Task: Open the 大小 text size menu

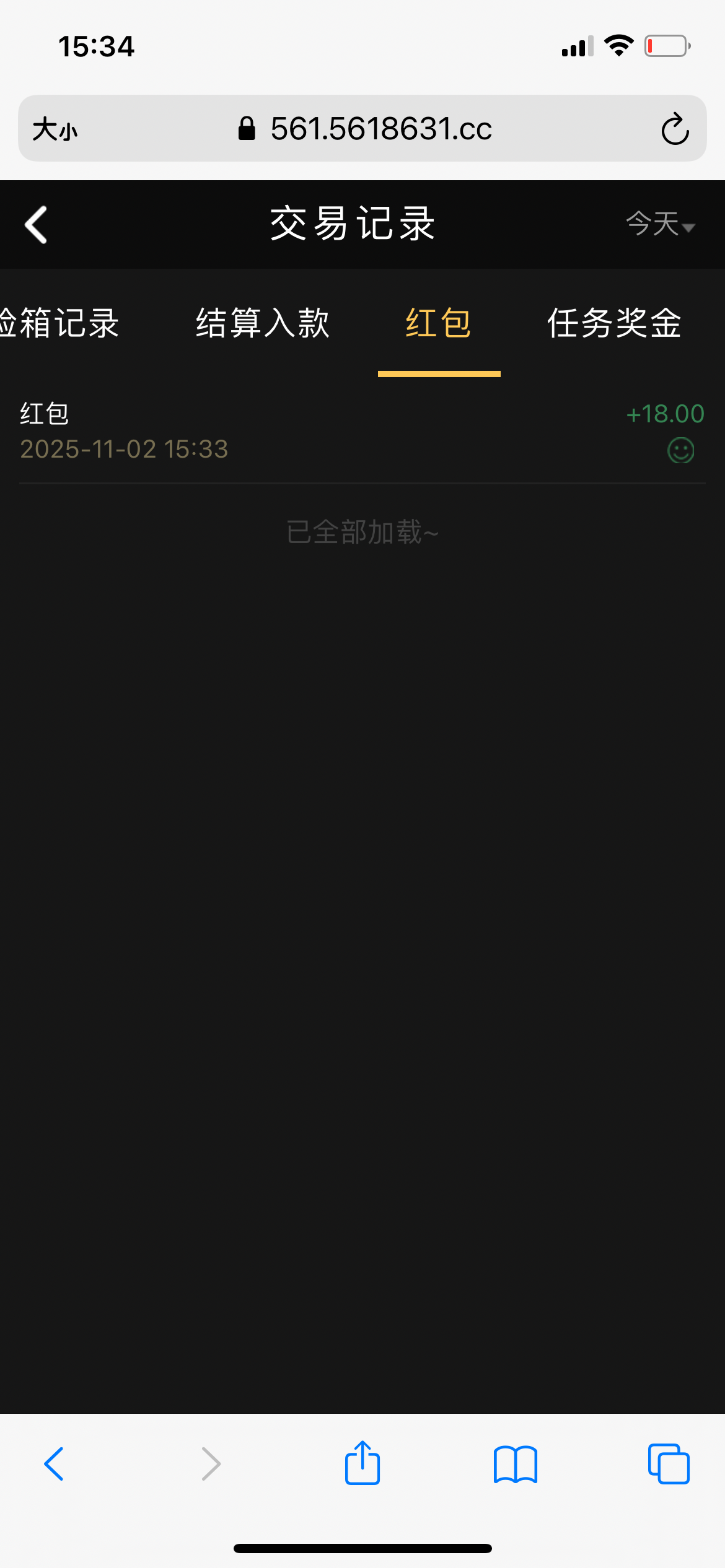Action: pyautogui.click(x=55, y=129)
